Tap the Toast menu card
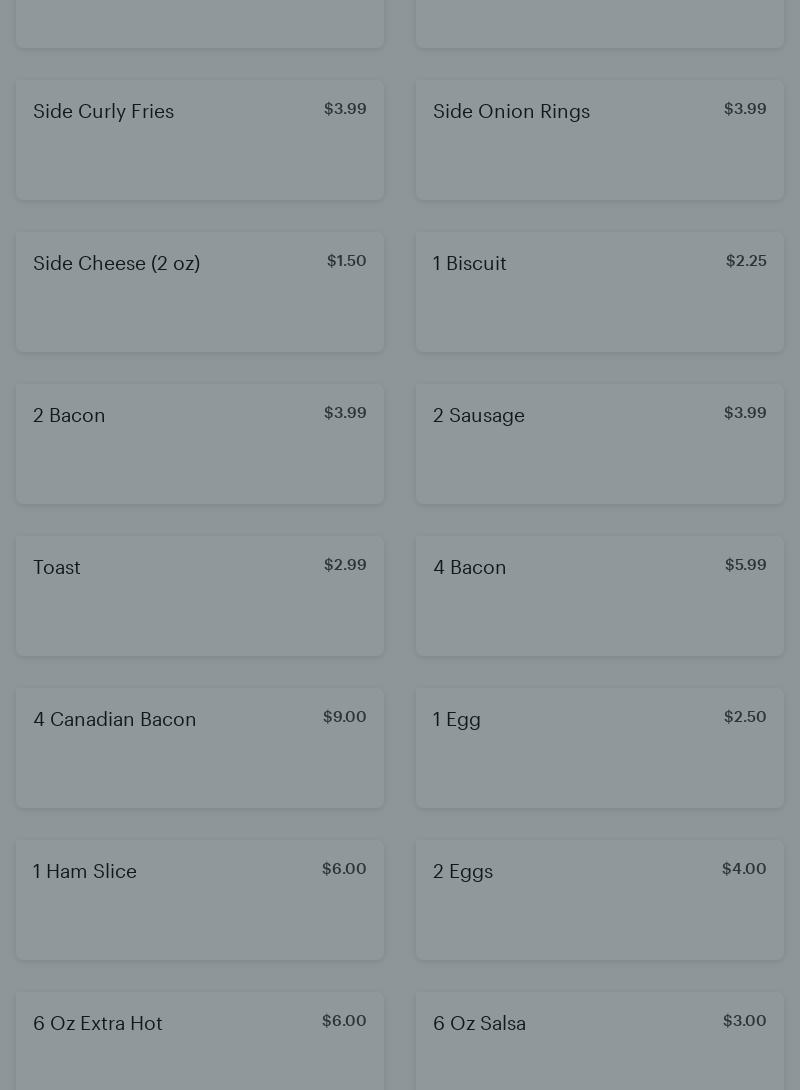 click(x=200, y=596)
